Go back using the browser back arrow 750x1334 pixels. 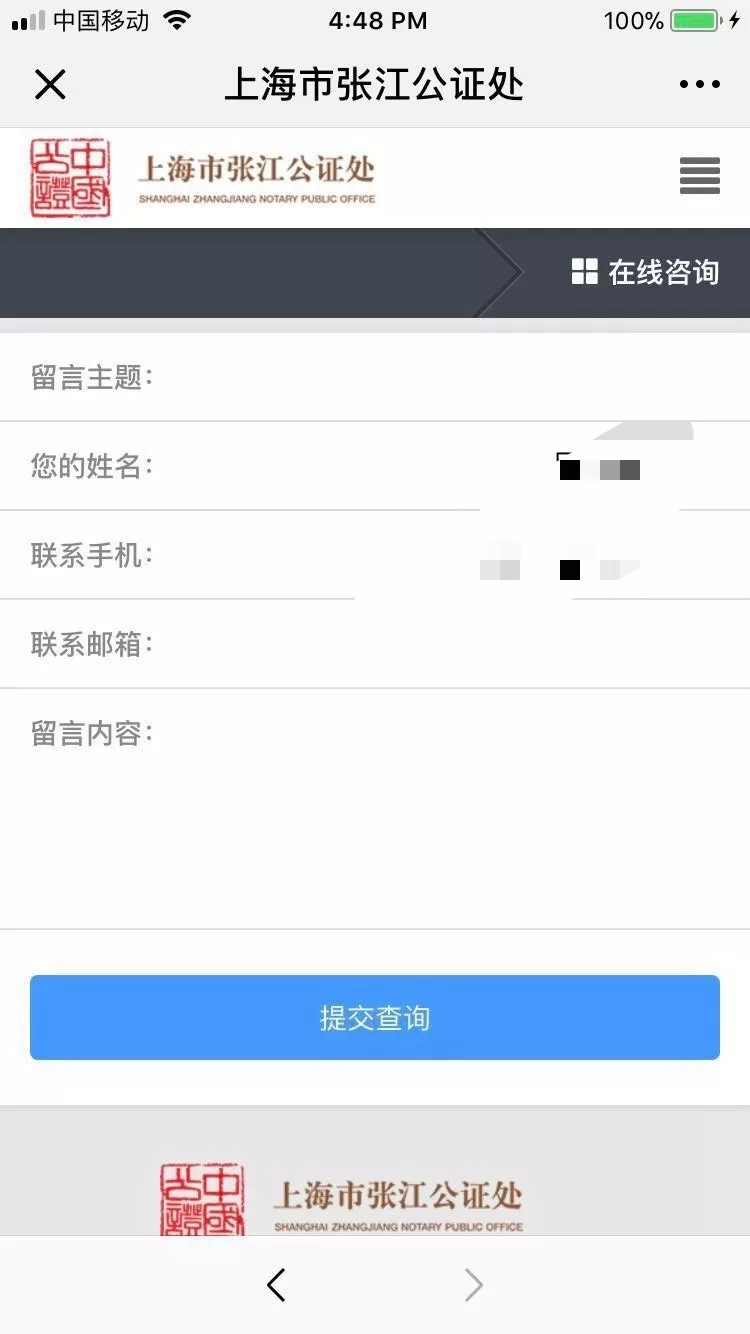277,1285
